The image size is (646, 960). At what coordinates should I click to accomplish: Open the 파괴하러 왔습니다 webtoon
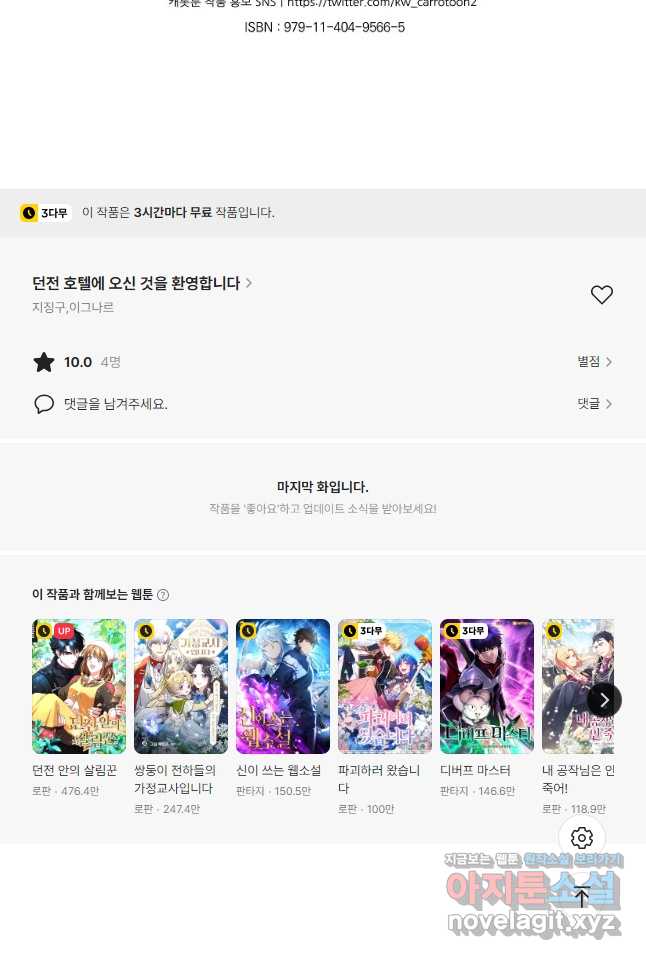(385, 686)
